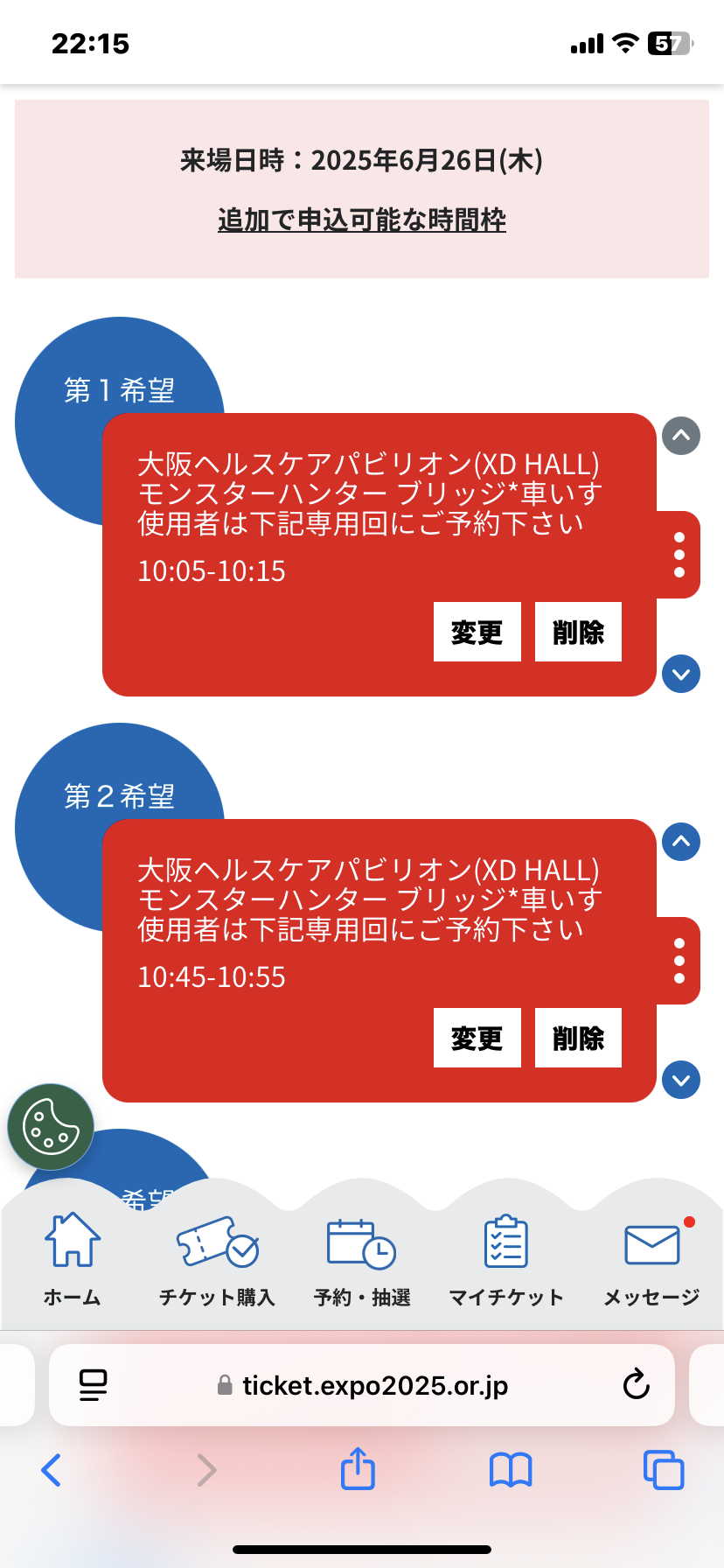
Task: Tap 変更 on the 10:45-10:55 reservation
Action: coord(477,1038)
